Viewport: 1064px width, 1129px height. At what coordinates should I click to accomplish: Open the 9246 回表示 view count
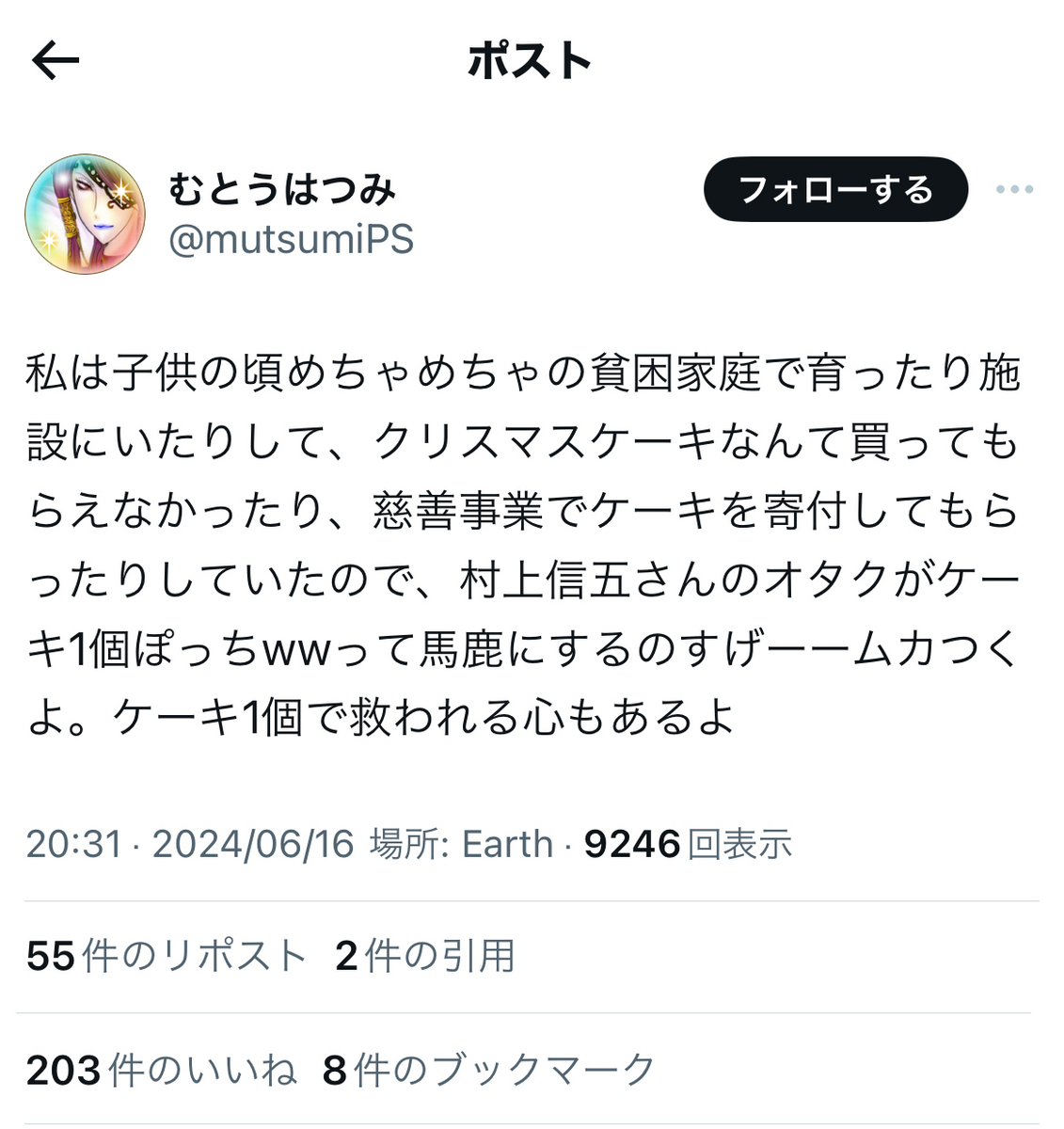pos(687,844)
